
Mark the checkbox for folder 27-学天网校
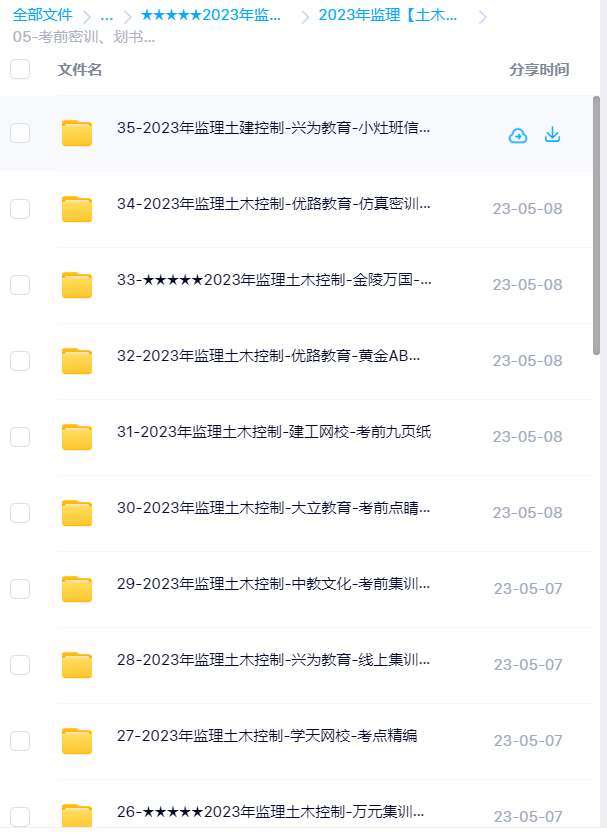[20, 741]
